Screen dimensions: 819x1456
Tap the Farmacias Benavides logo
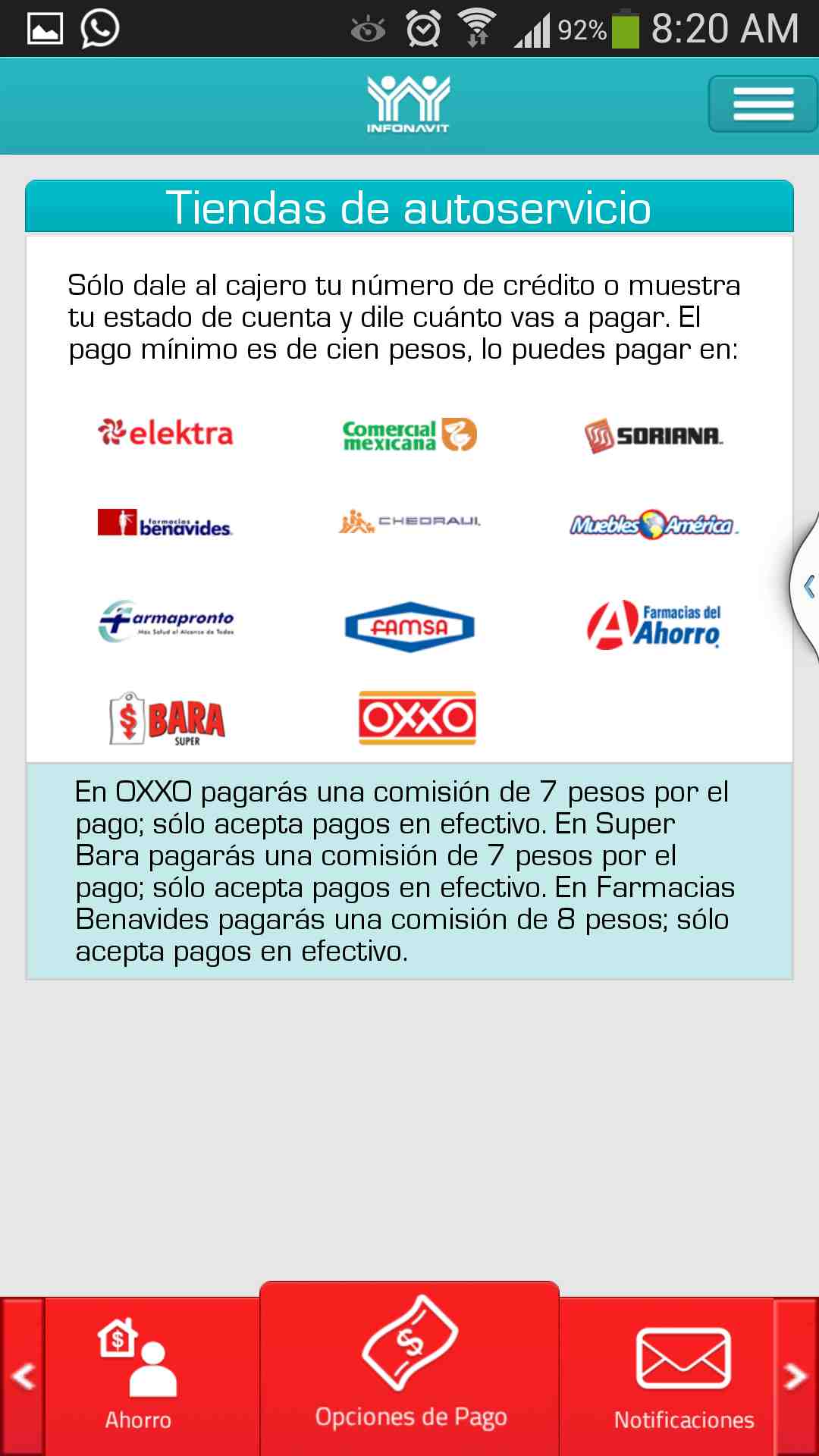click(165, 522)
